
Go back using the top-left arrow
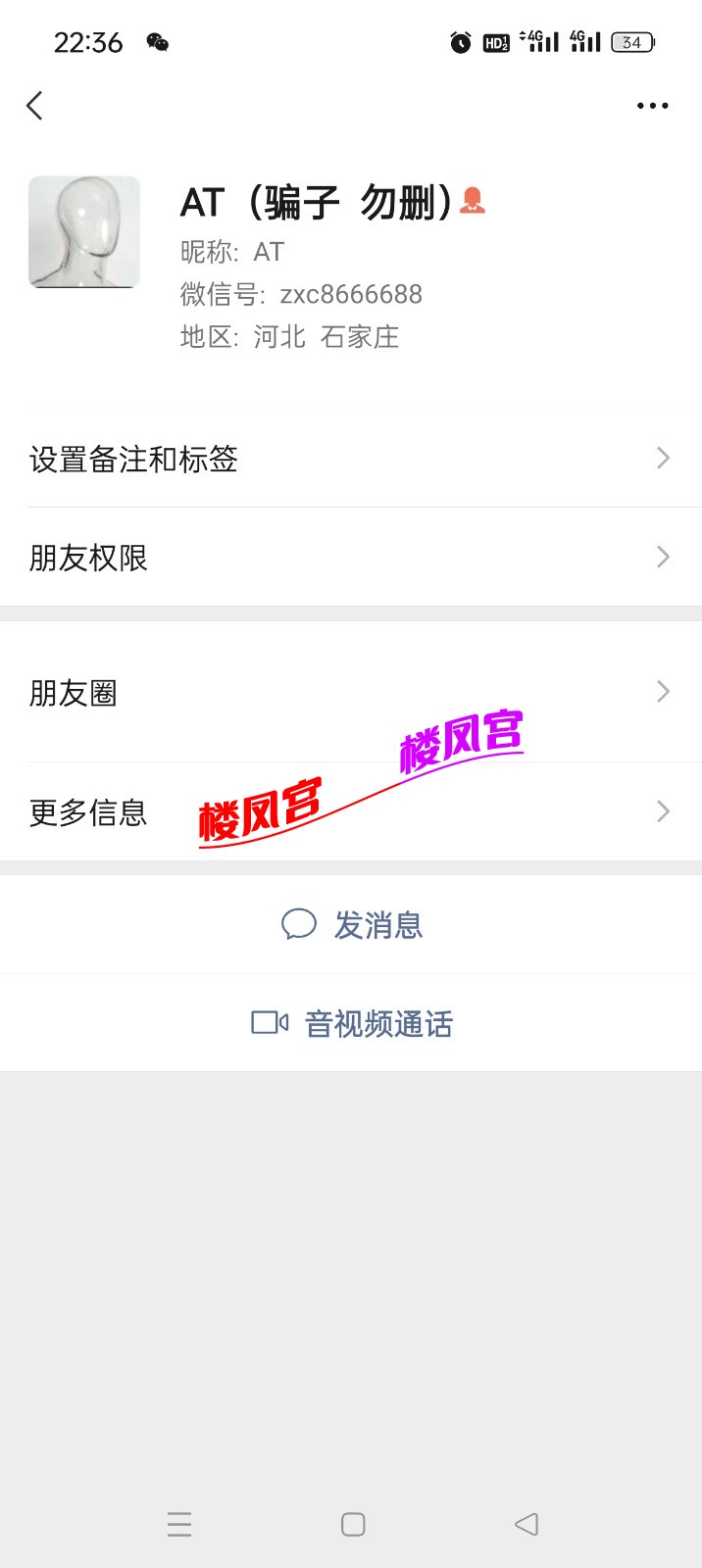coord(35,106)
